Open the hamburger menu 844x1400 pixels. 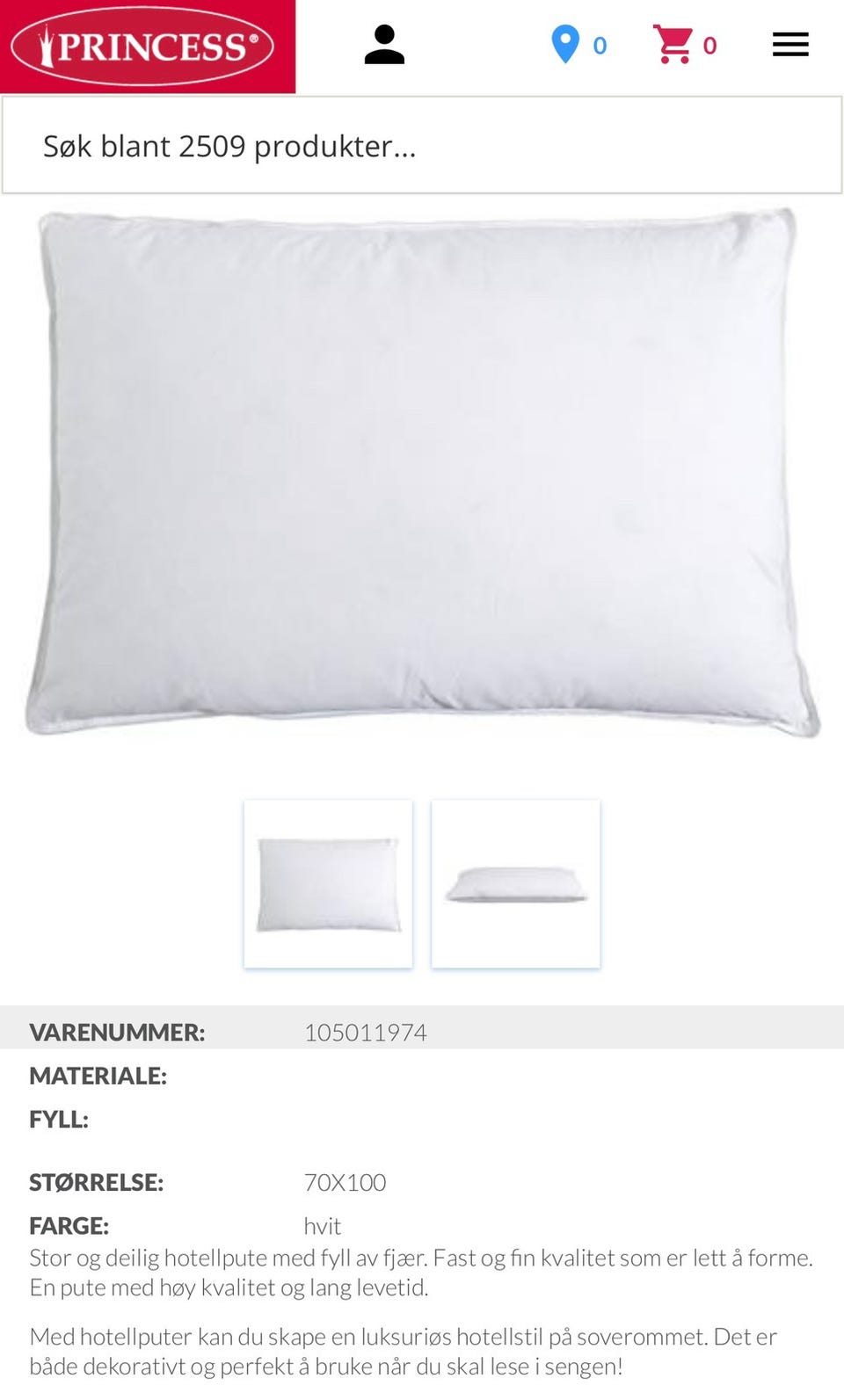(x=790, y=45)
